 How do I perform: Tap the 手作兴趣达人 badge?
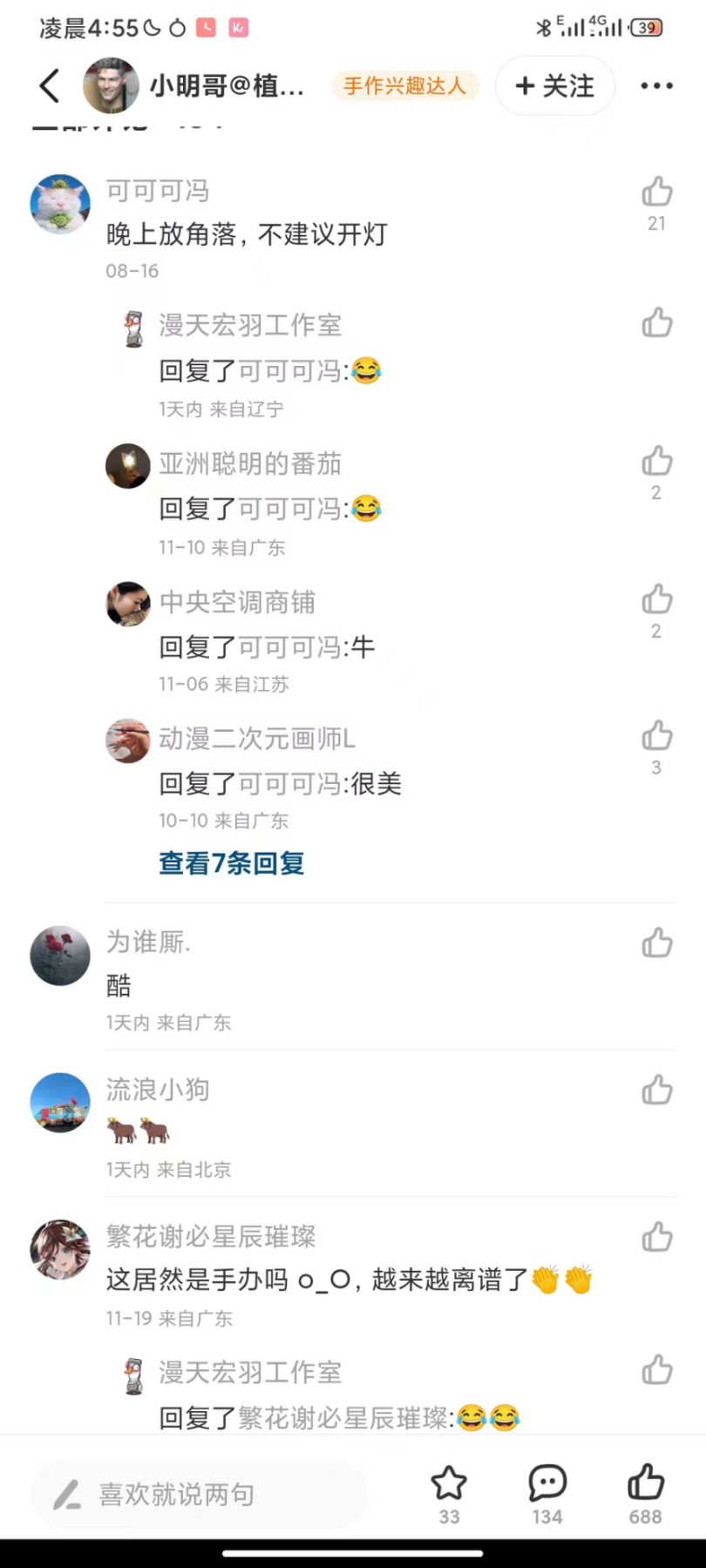pos(404,85)
